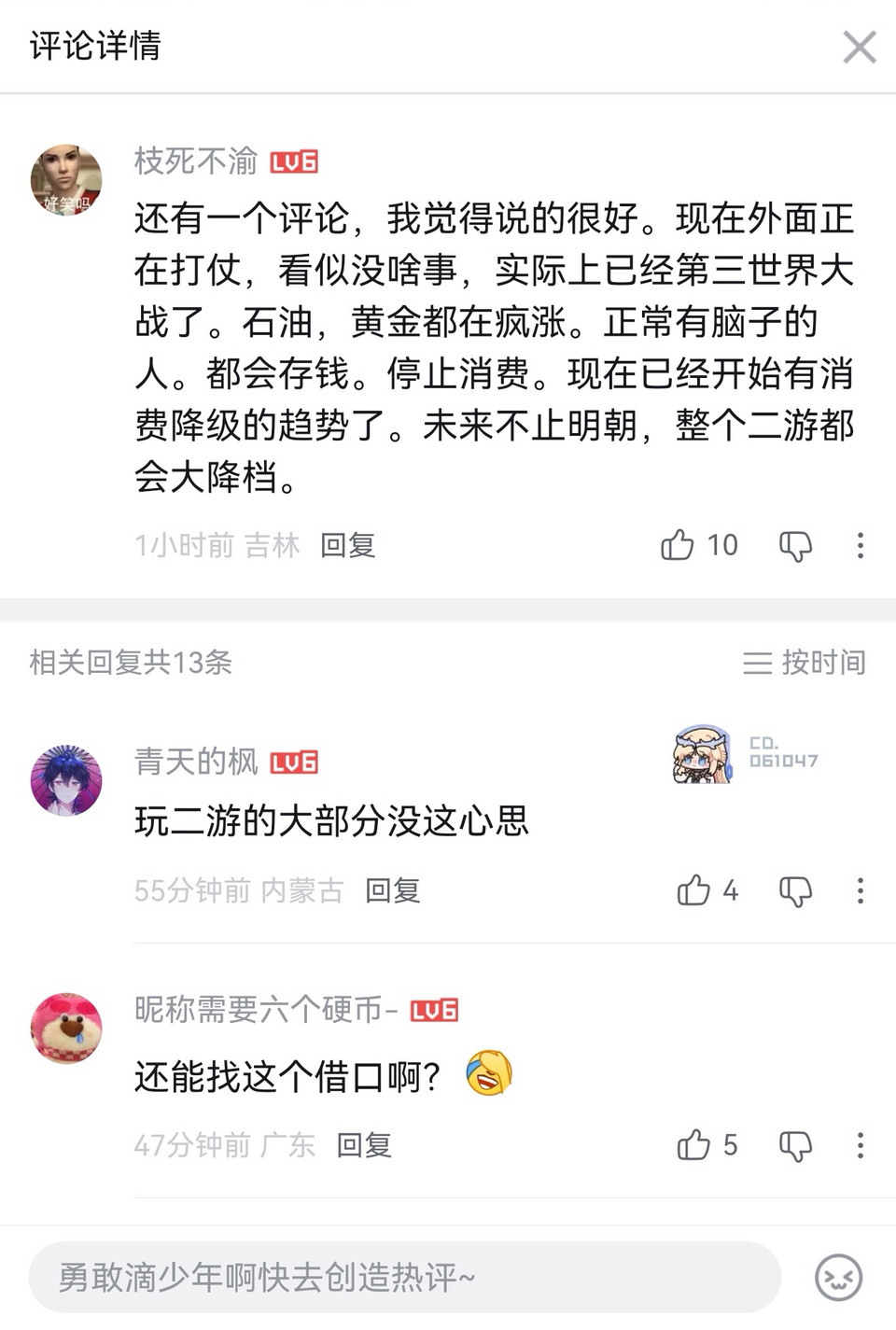Image resolution: width=896 pixels, height=1330 pixels.
Task: Dislike 枝死不渝's comment
Action: point(795,546)
